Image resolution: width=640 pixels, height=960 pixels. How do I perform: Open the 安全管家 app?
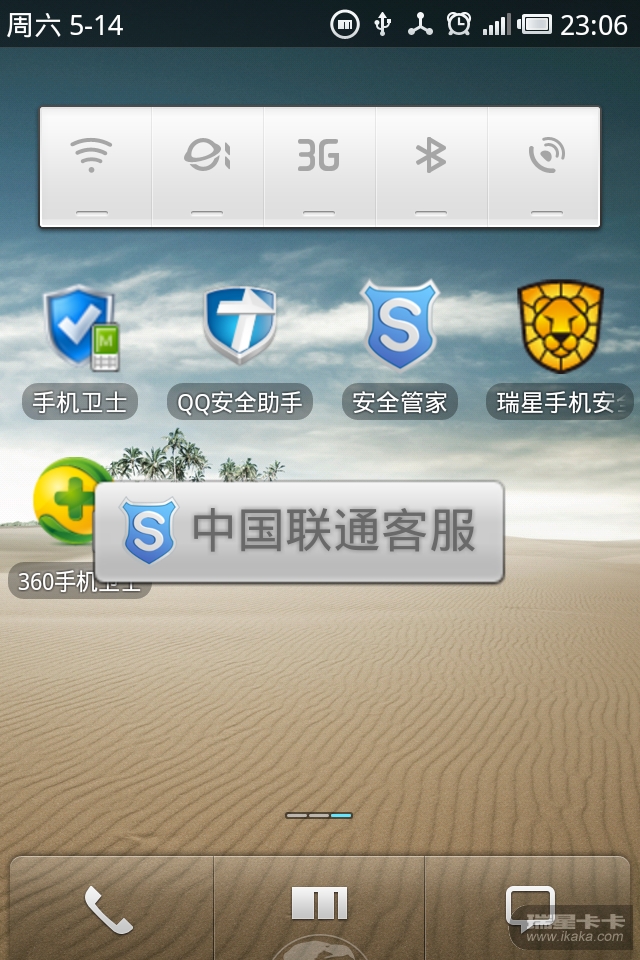click(400, 330)
